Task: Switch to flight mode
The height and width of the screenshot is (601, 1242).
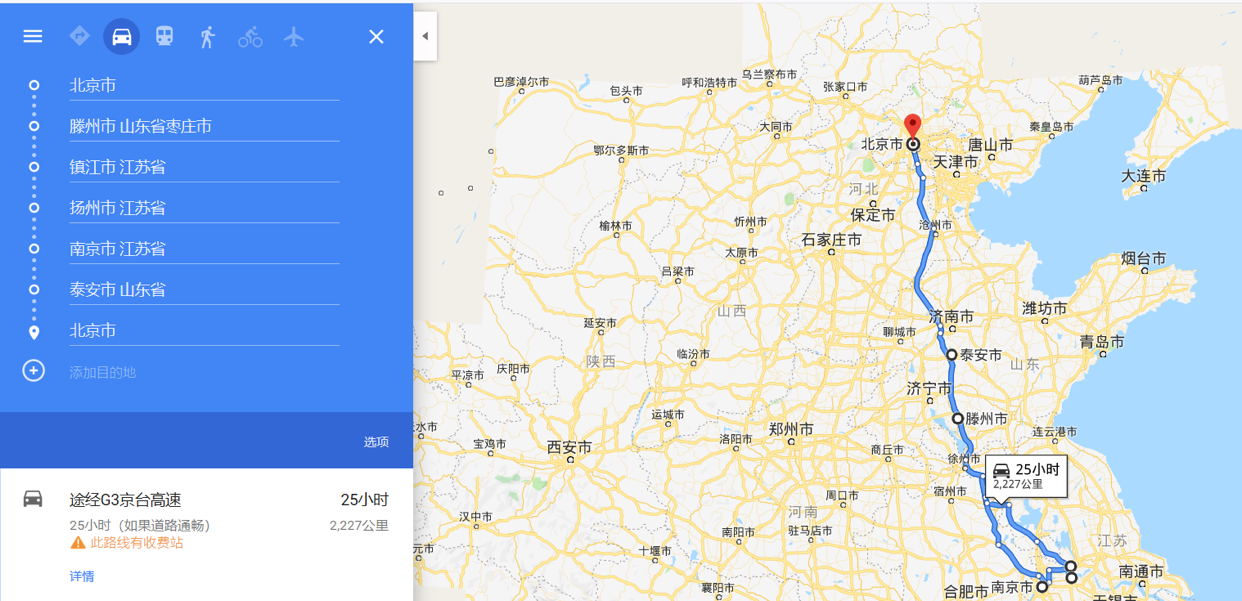Action: click(293, 37)
